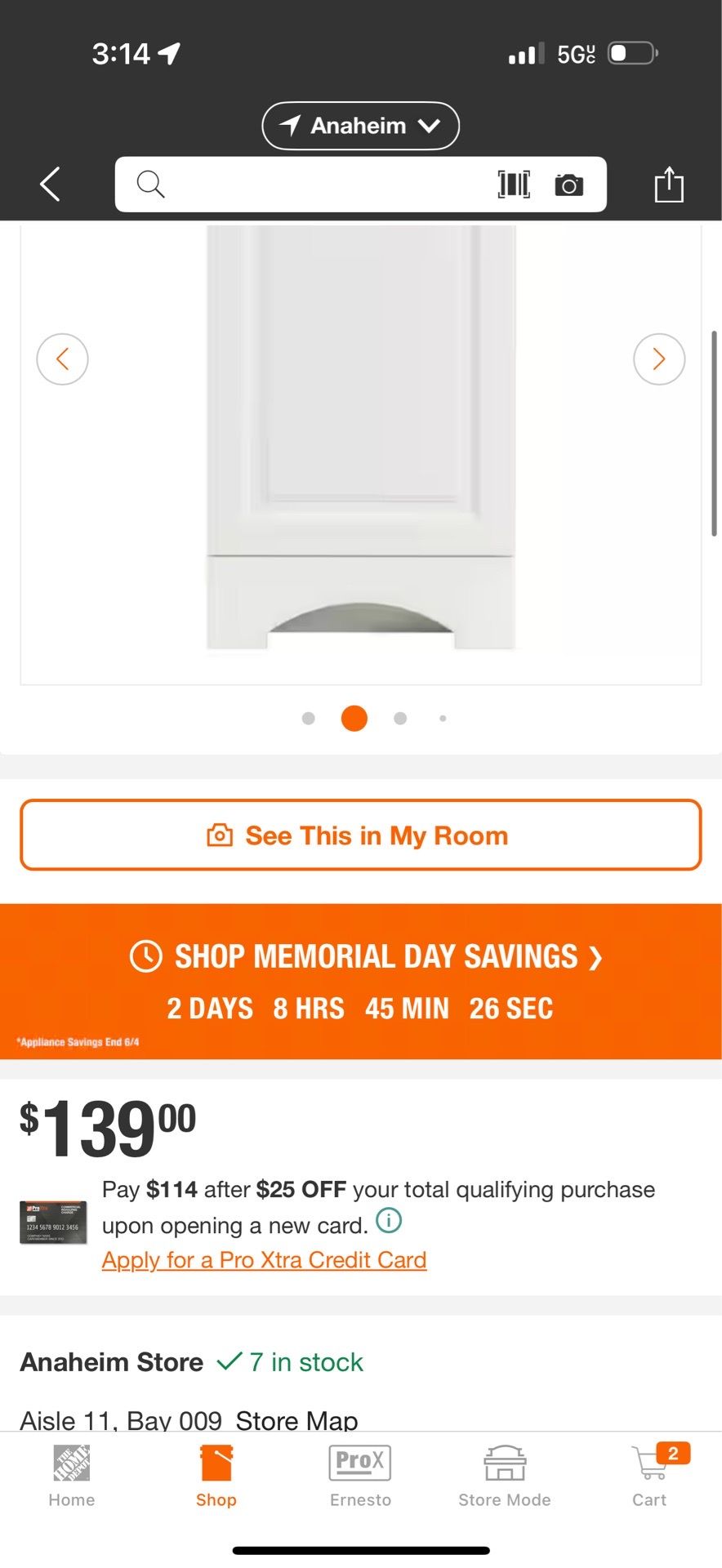Share this product
Viewport: 722px width, 1568px height.
click(669, 184)
